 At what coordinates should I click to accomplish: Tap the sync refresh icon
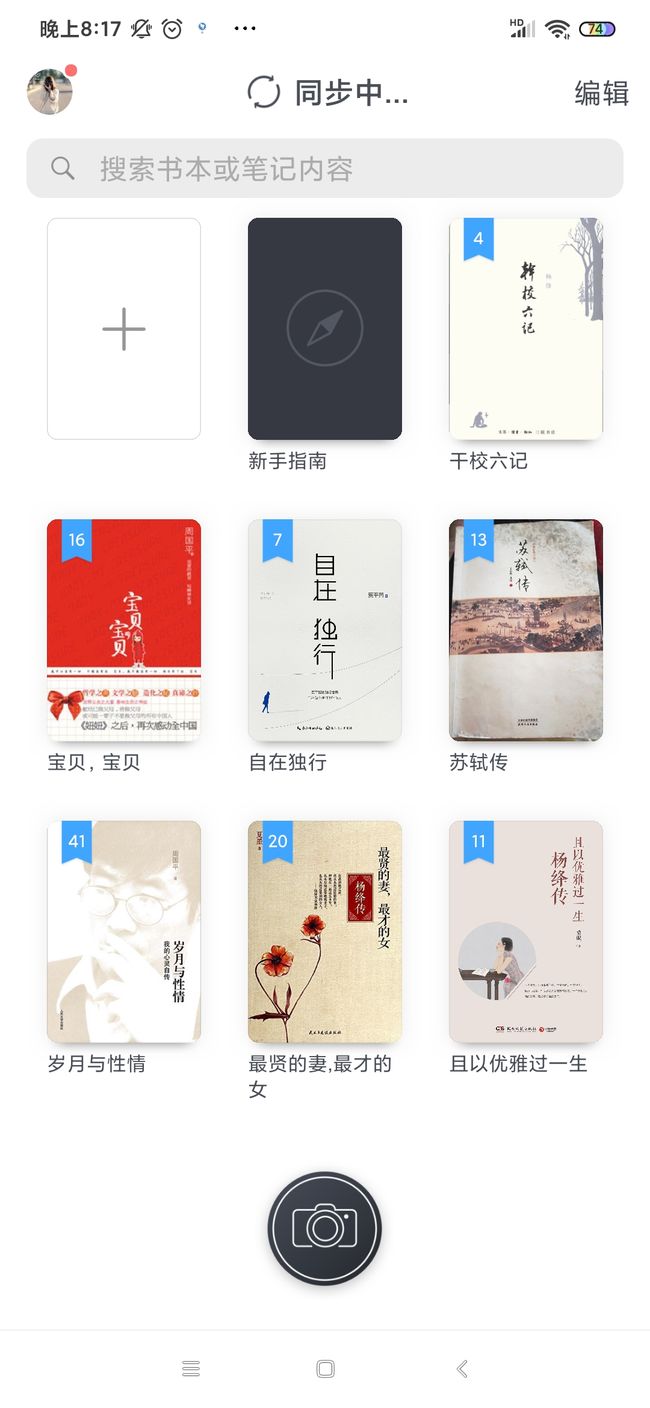264,92
